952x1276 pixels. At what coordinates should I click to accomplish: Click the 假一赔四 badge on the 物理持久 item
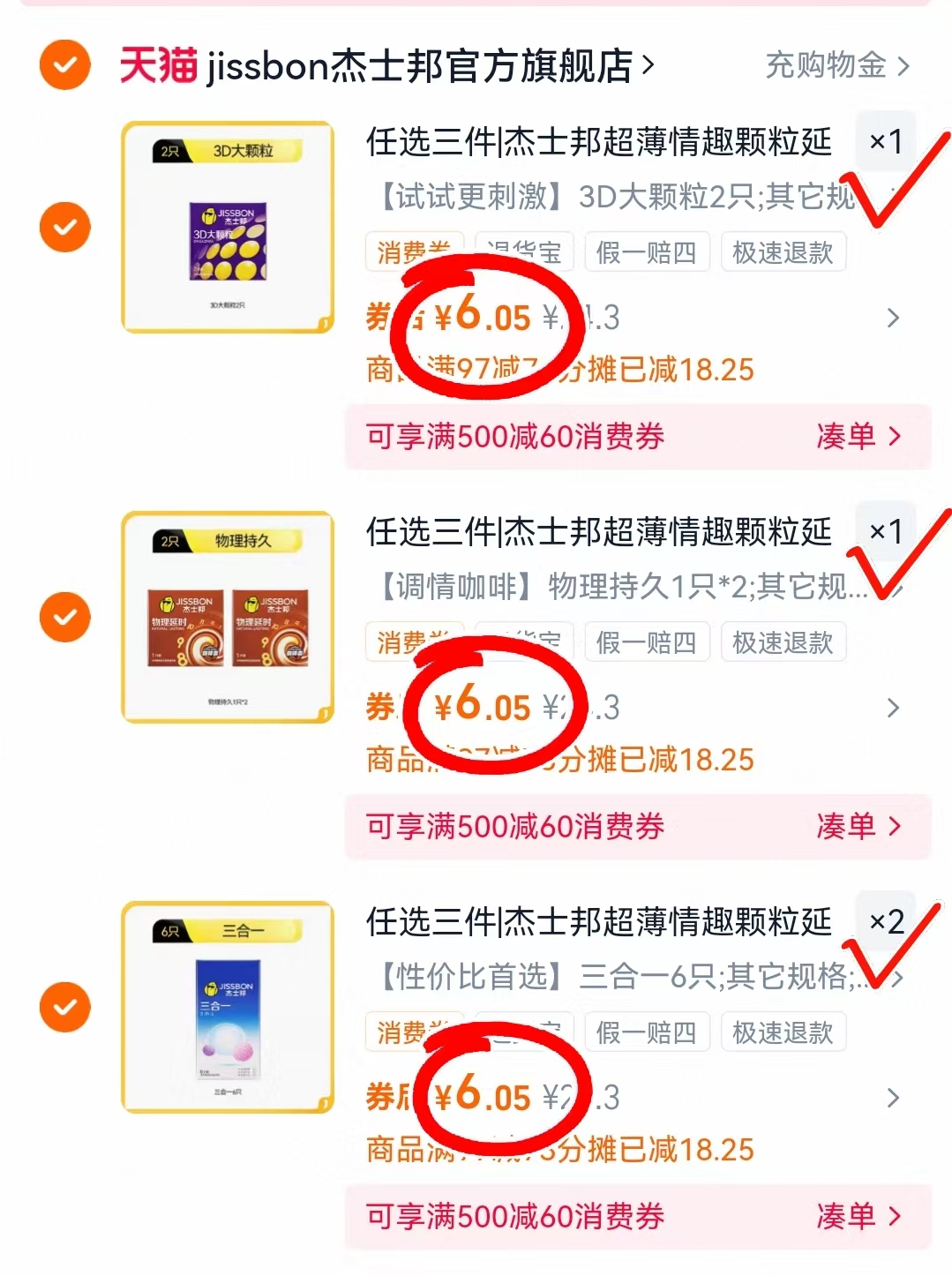coord(647,642)
